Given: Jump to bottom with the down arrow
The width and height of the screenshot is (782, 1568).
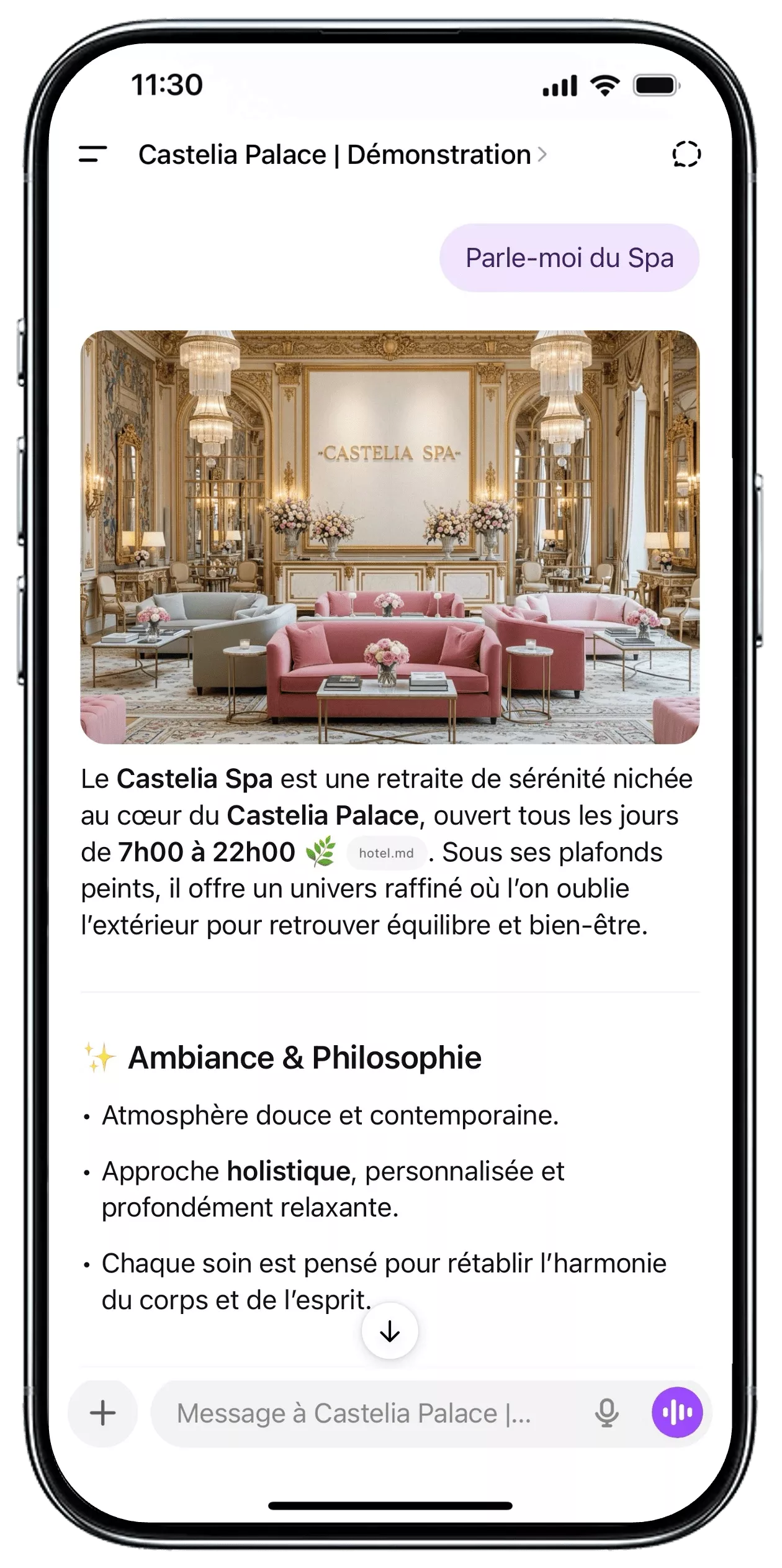Looking at the screenshot, I should click(x=390, y=1331).
